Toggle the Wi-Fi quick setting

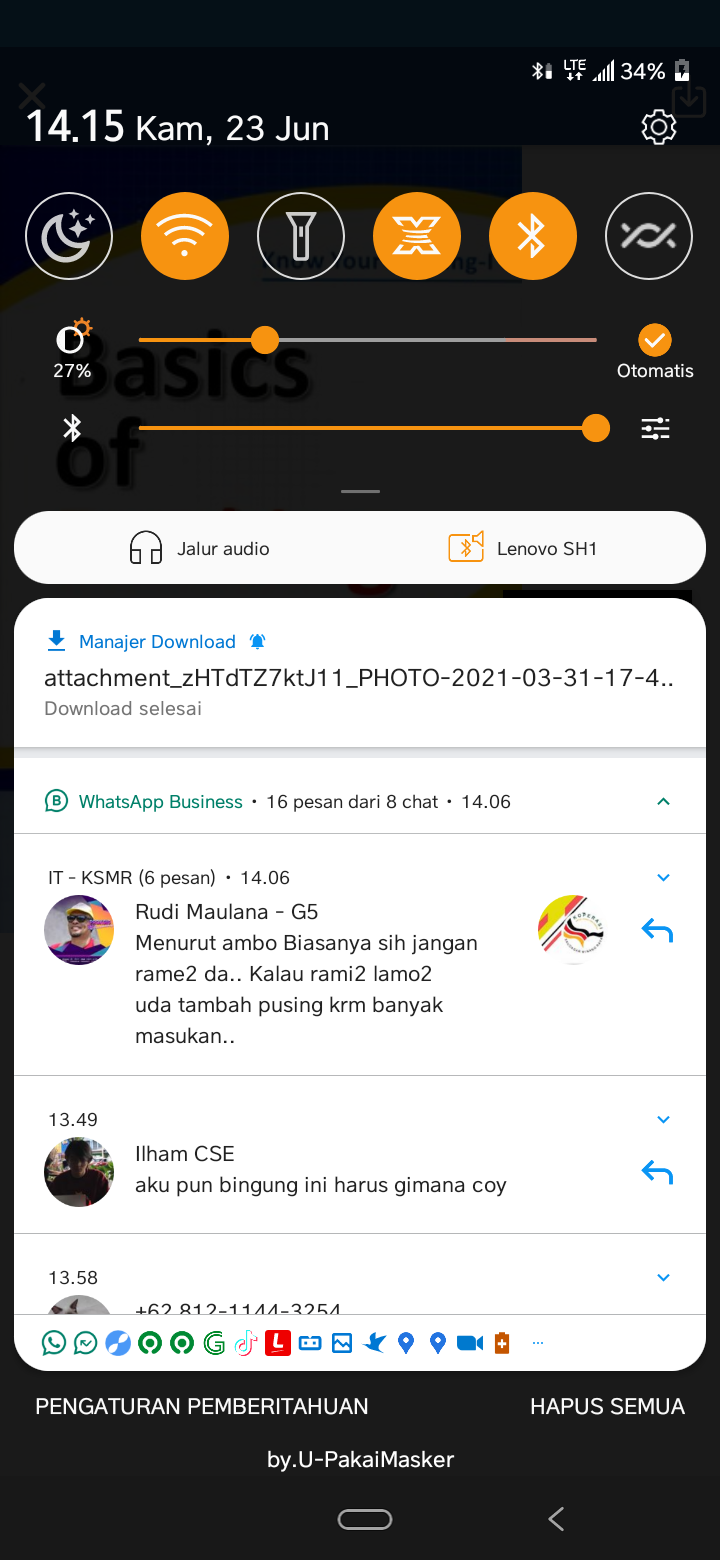(185, 236)
